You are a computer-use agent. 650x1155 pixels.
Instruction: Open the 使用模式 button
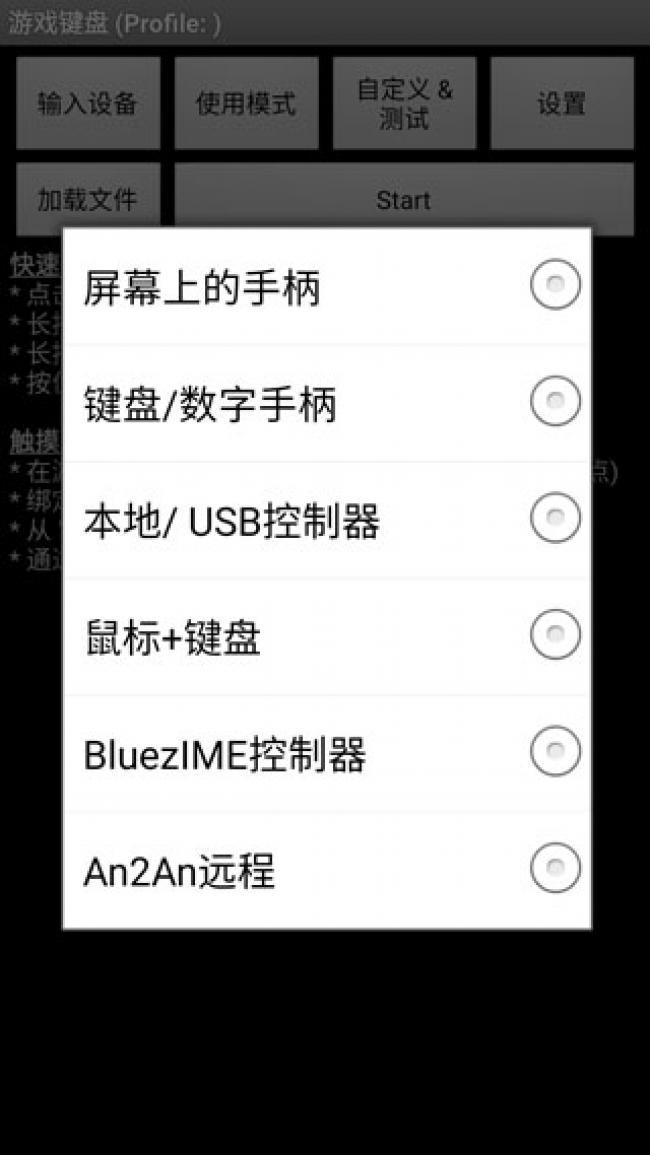click(246, 103)
